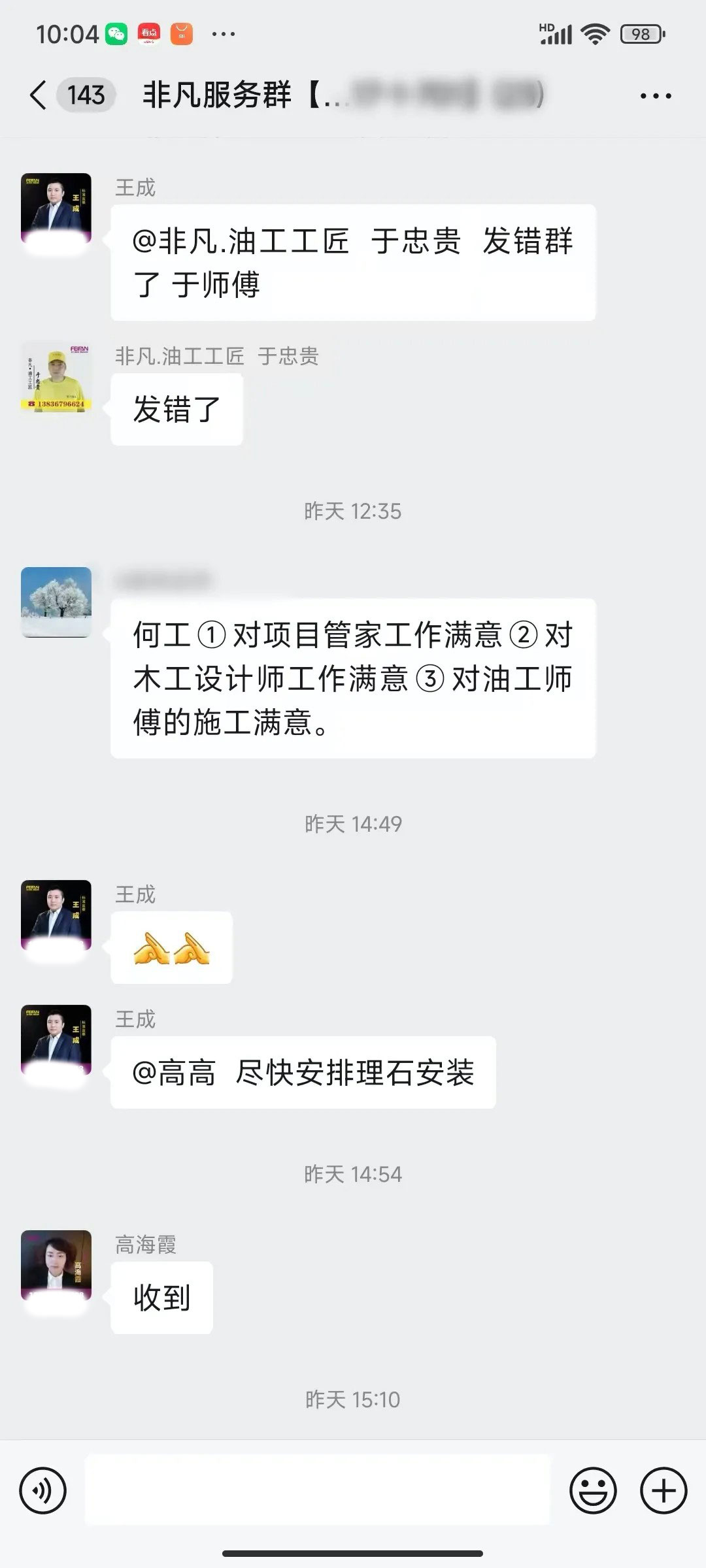Open 王成's avatar beside 发错群了 message
The image size is (706, 1568).
pos(56,208)
